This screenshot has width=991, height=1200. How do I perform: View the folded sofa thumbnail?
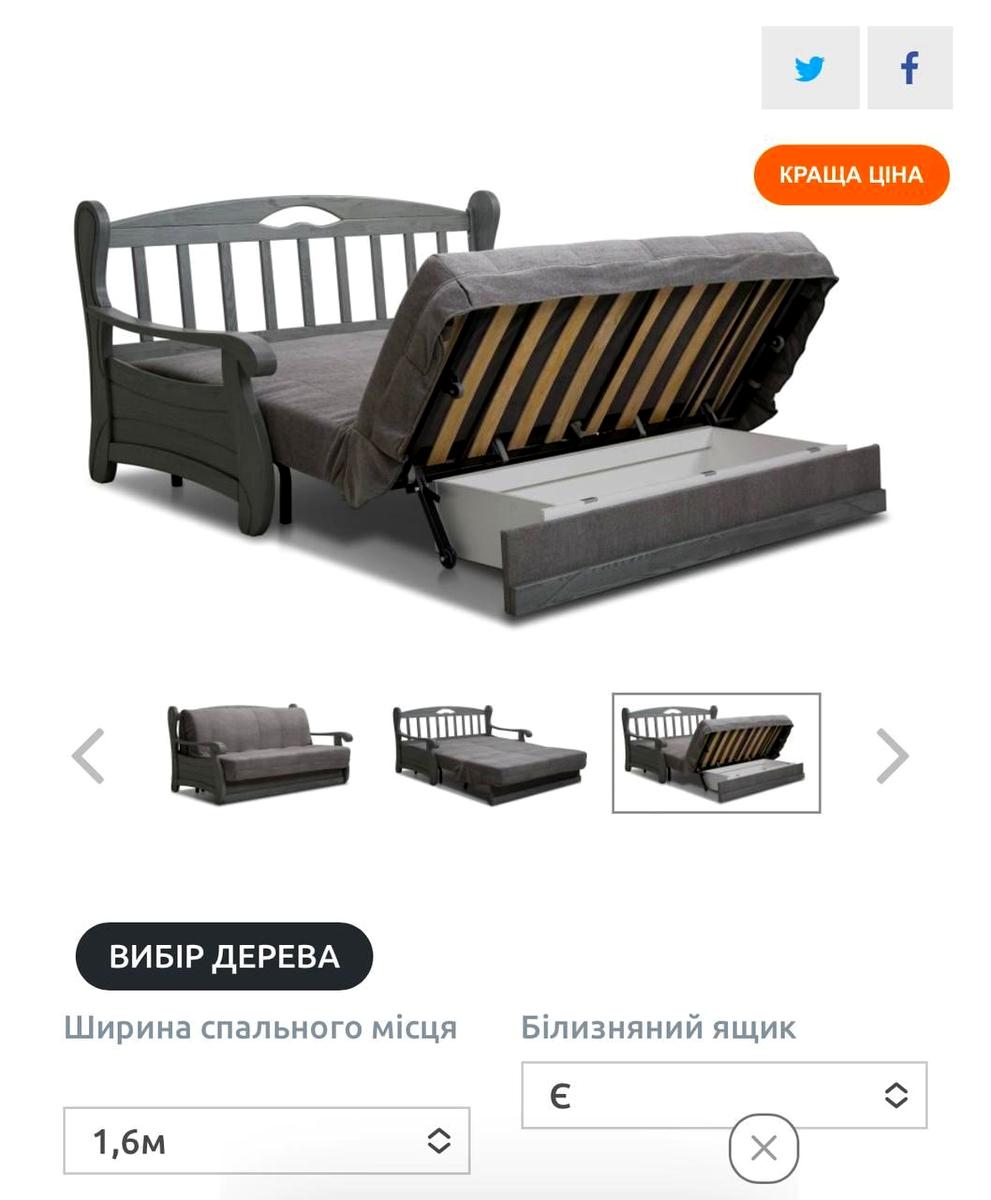259,752
